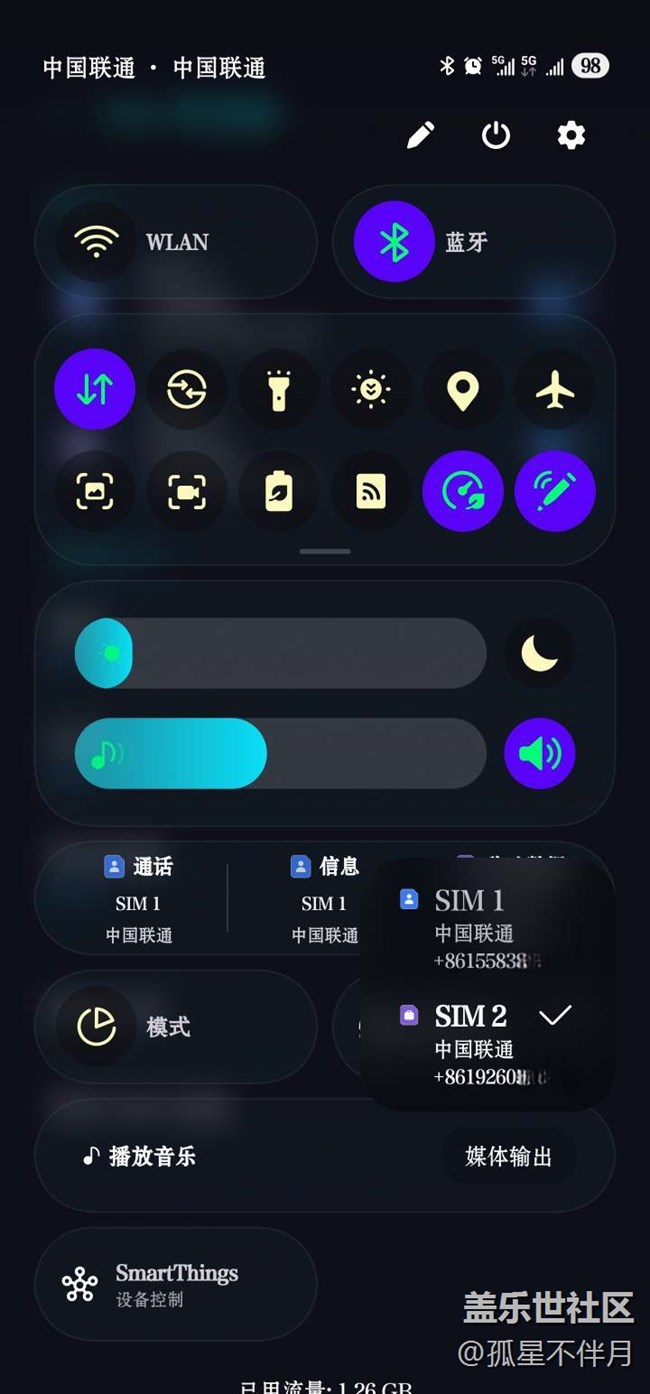Change the 信息 messaging SIM setting
This screenshot has height=1394, width=650.
pos(325,900)
